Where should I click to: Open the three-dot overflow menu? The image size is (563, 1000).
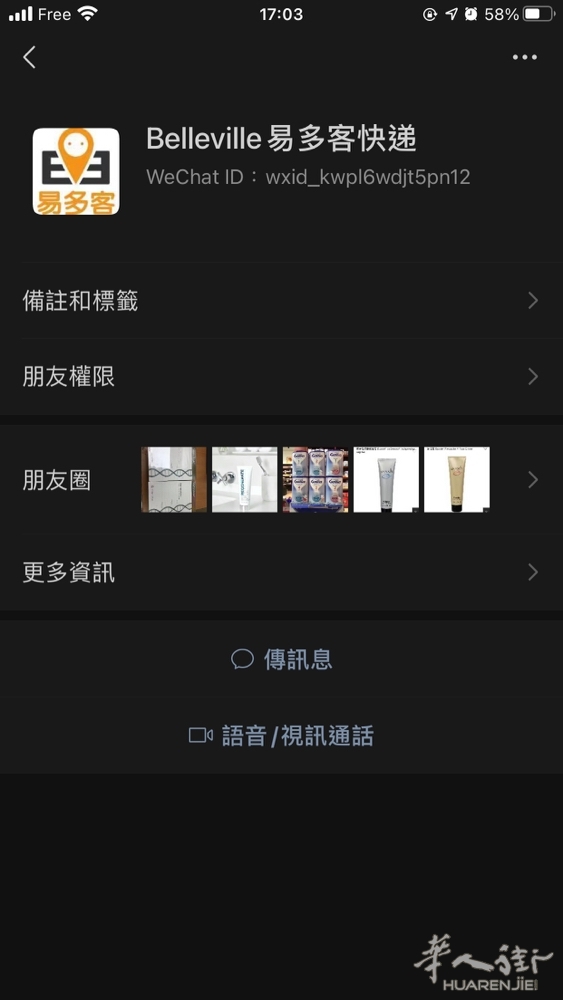[x=524, y=57]
